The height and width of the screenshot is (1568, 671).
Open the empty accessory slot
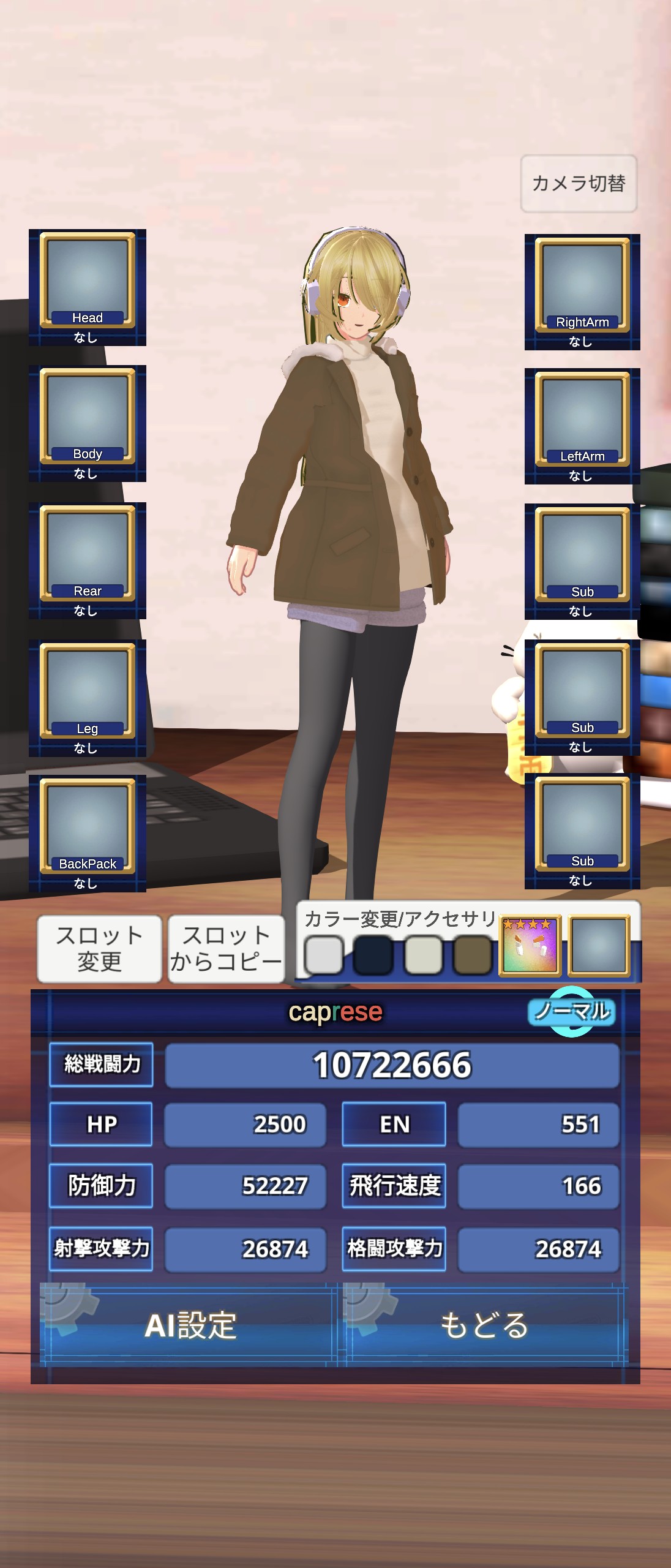pos(598,946)
